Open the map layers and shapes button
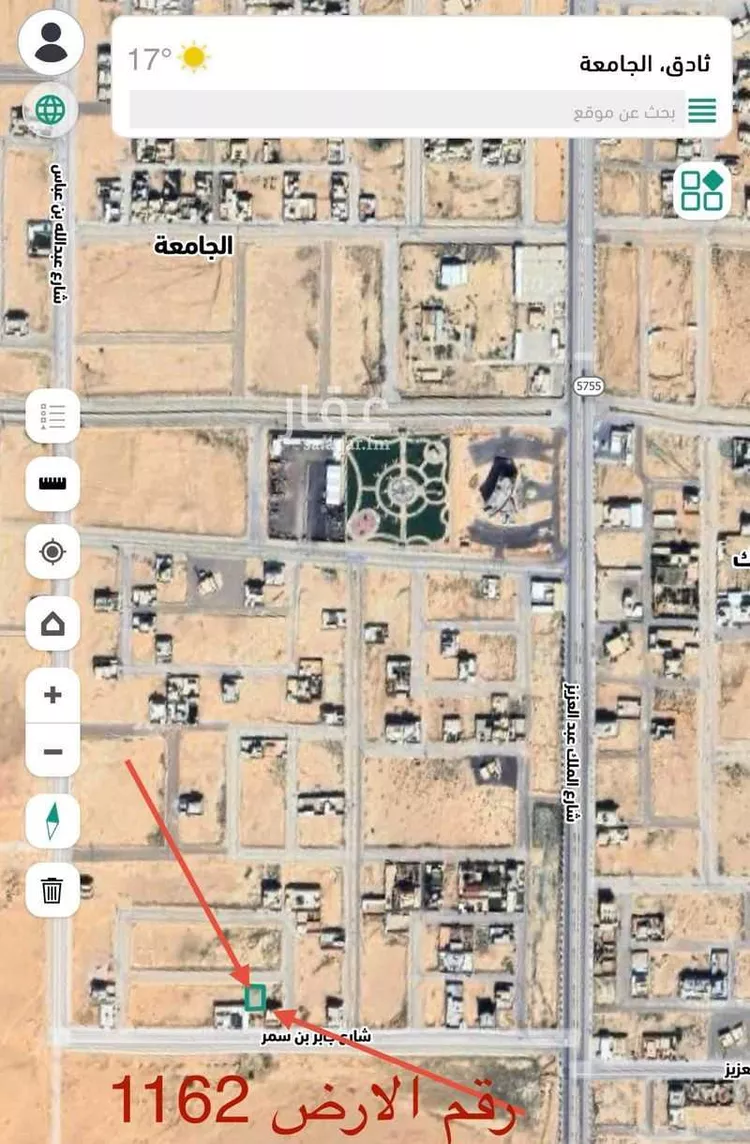The width and height of the screenshot is (750, 1144). point(702,190)
